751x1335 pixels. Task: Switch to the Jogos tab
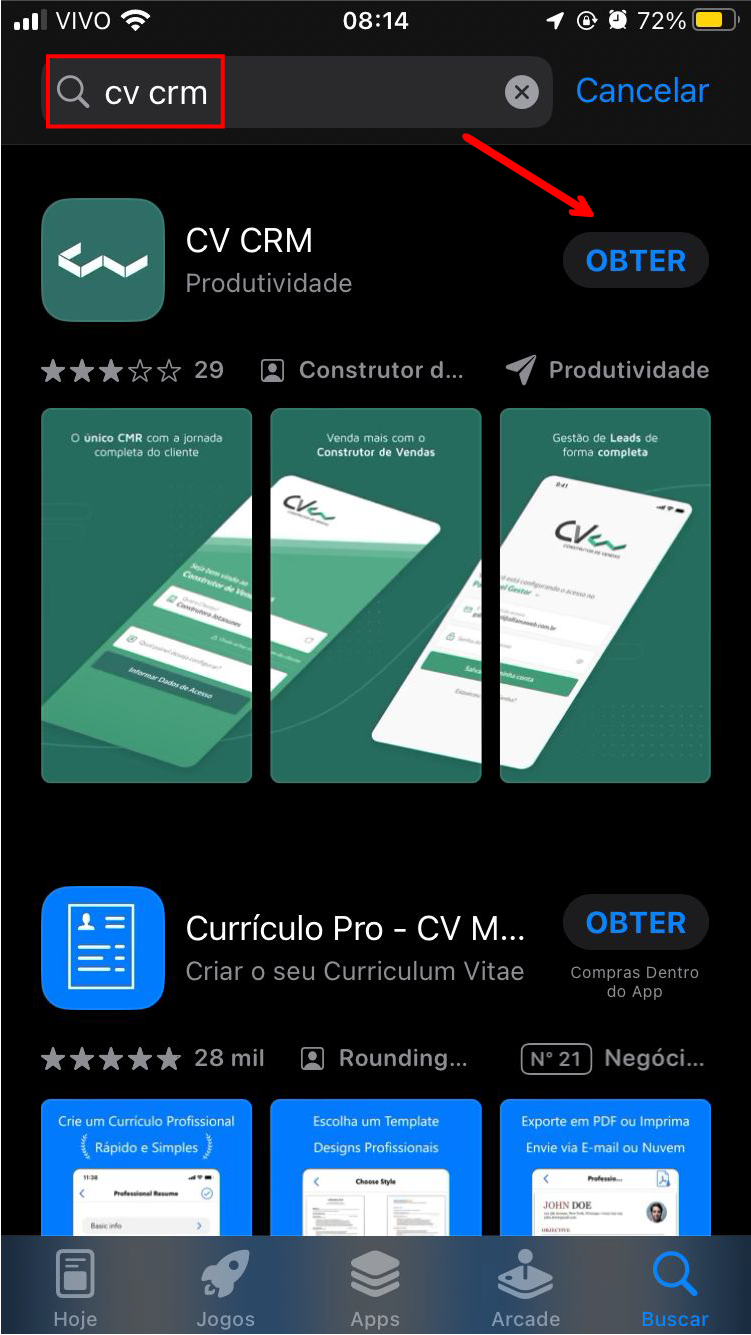pos(225,1288)
